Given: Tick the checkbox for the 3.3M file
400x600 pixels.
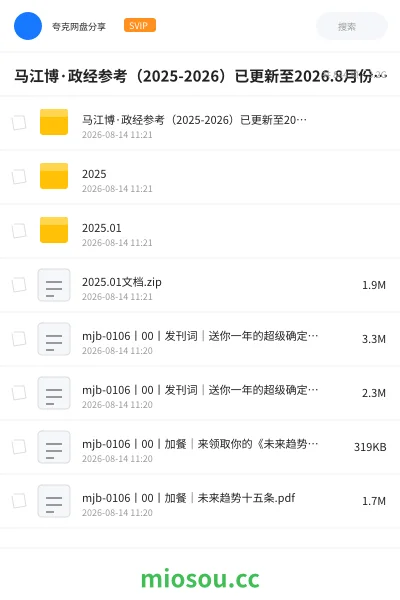Looking at the screenshot, I should coord(19,339).
